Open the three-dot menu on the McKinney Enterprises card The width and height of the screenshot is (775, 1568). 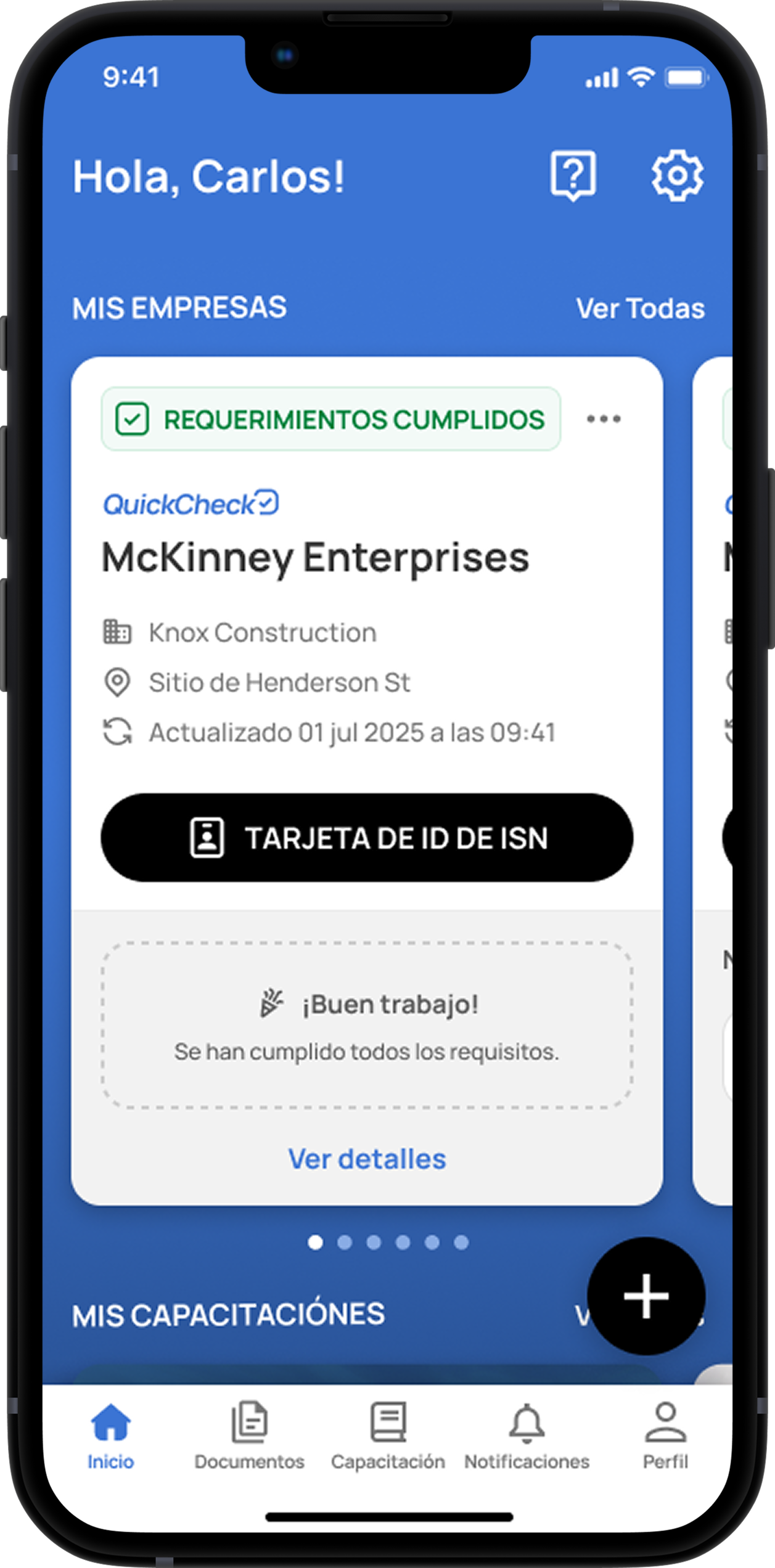point(604,419)
